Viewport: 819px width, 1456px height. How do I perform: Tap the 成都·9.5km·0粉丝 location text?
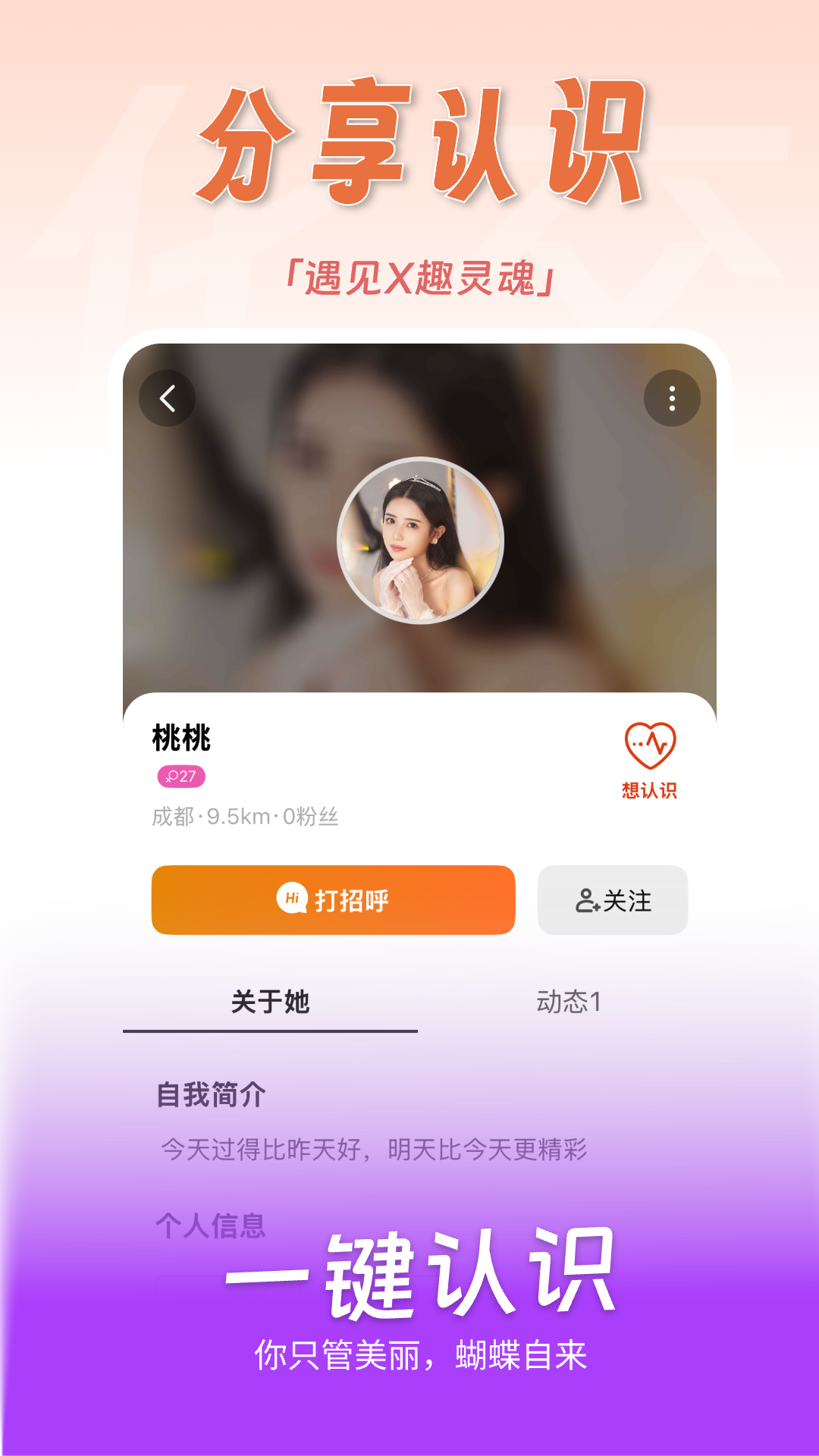(x=244, y=817)
